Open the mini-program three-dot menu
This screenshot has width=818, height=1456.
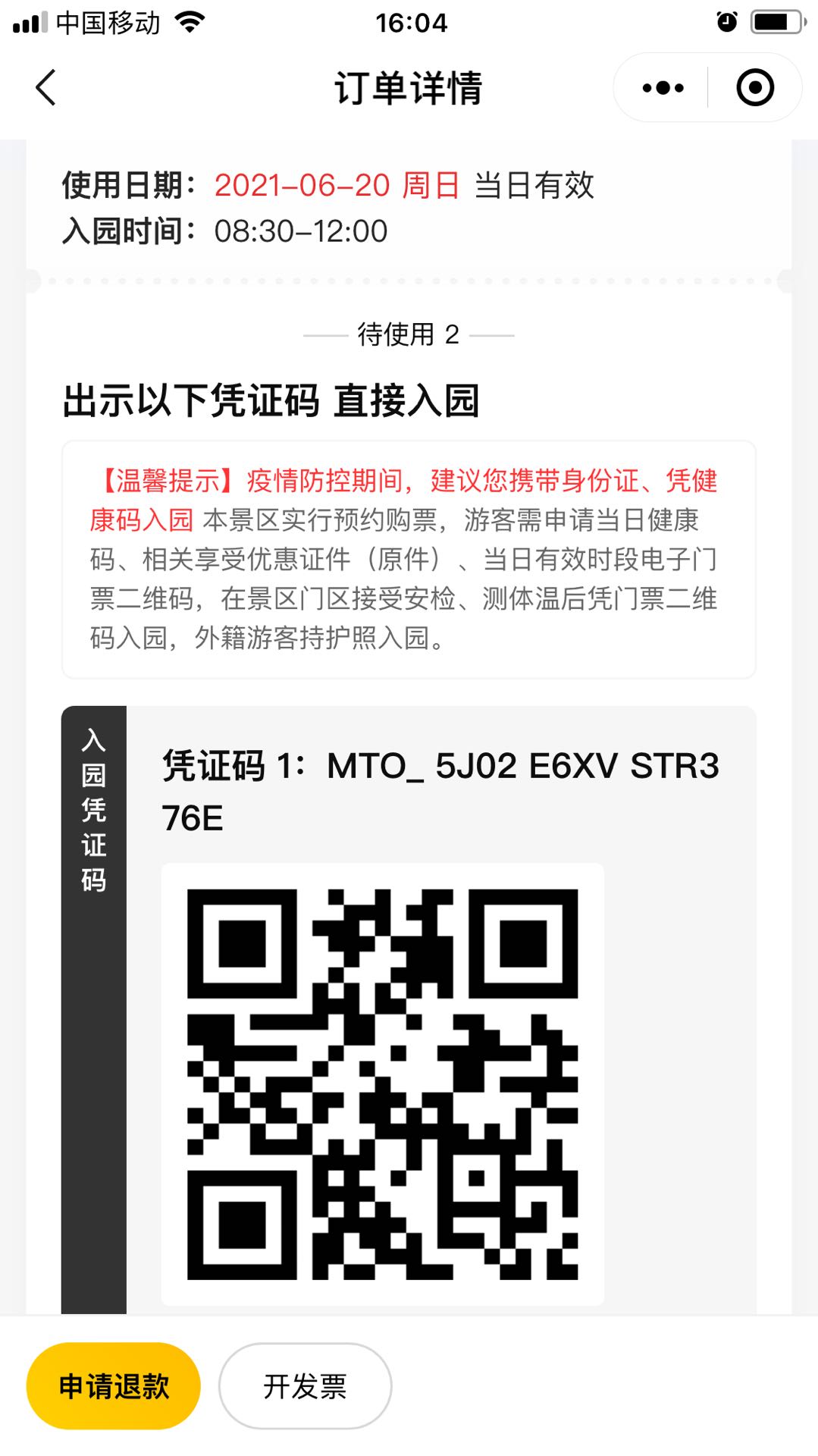(x=662, y=87)
